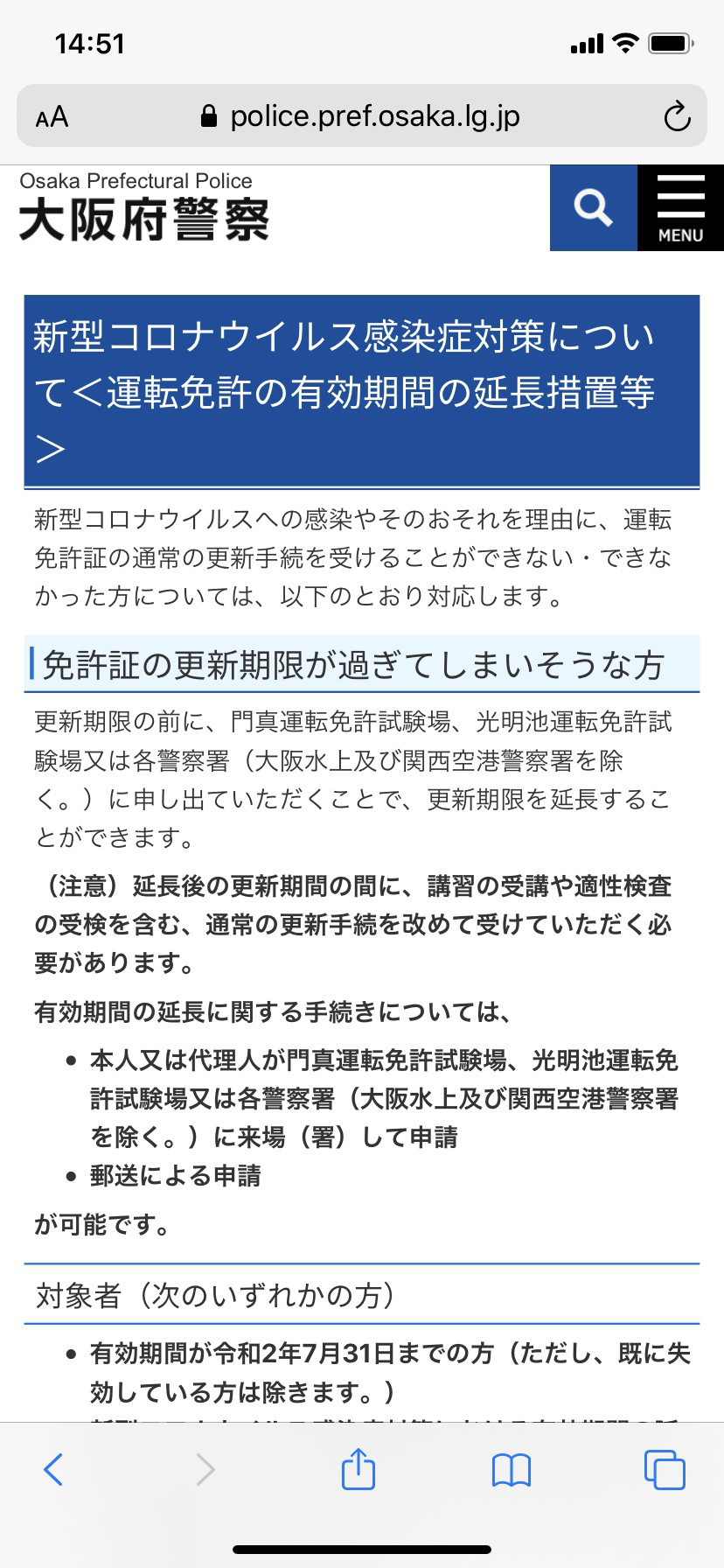Open the AA reader text options

coord(52,116)
